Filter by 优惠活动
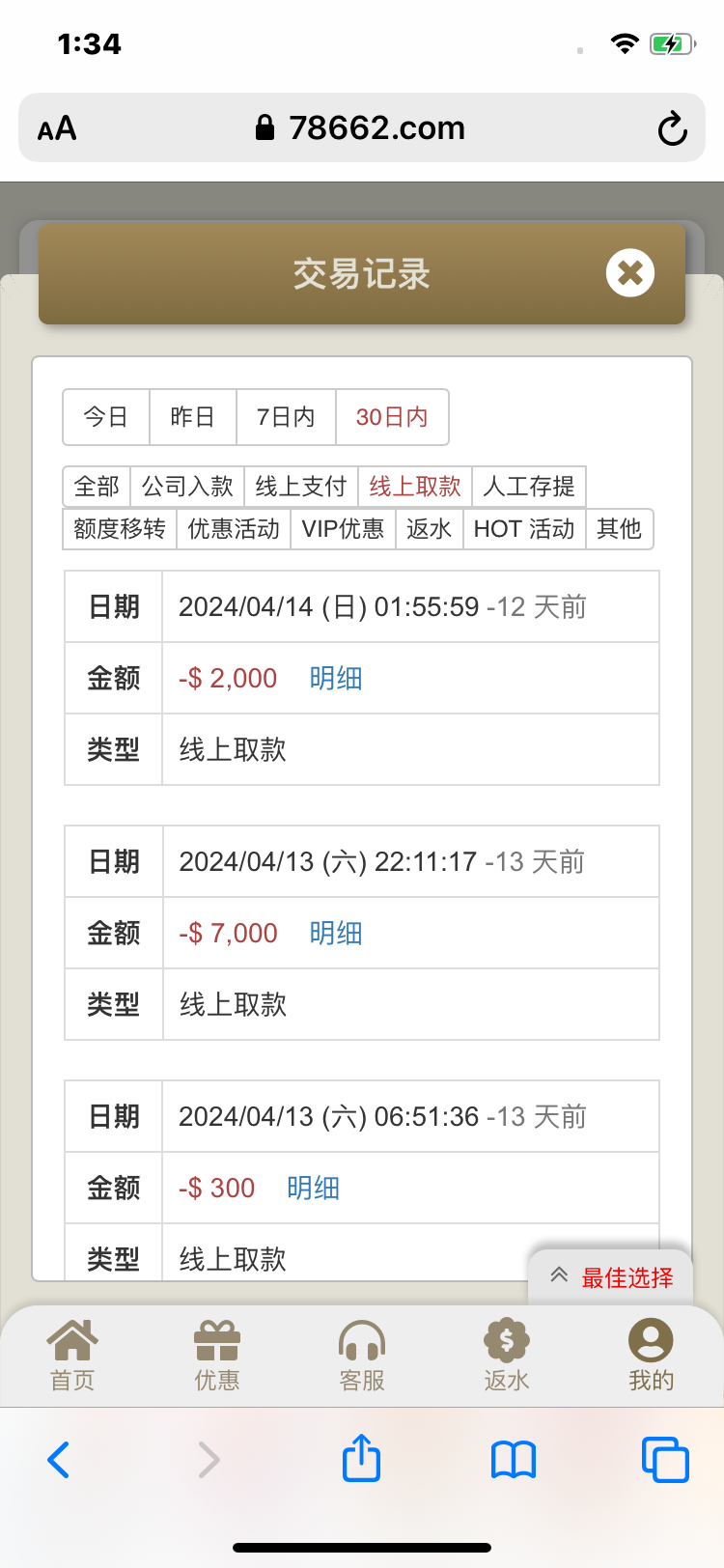The image size is (724, 1568). click(234, 529)
